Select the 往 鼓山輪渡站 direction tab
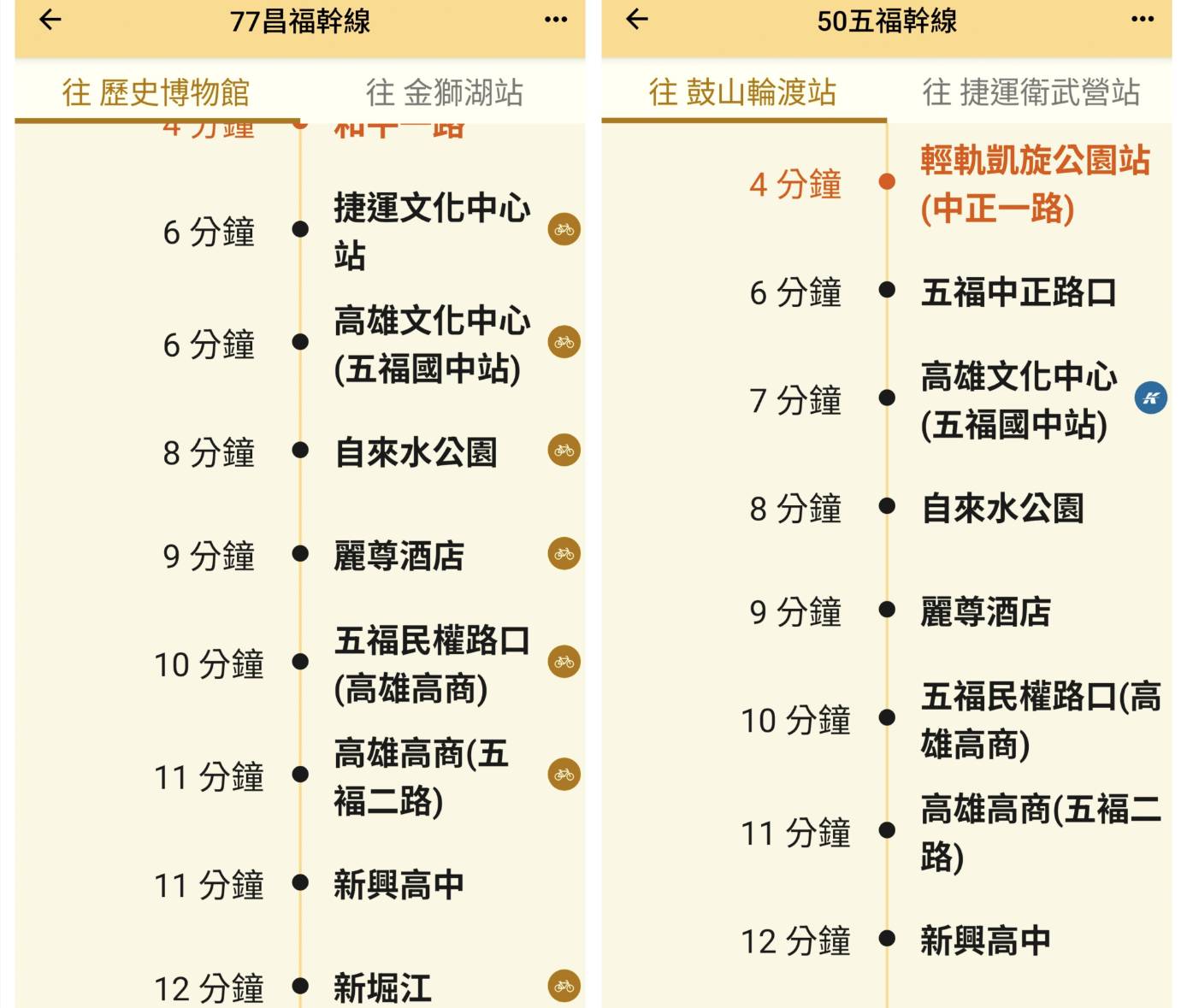This screenshot has width=1187, height=1008. pyautogui.click(x=742, y=92)
